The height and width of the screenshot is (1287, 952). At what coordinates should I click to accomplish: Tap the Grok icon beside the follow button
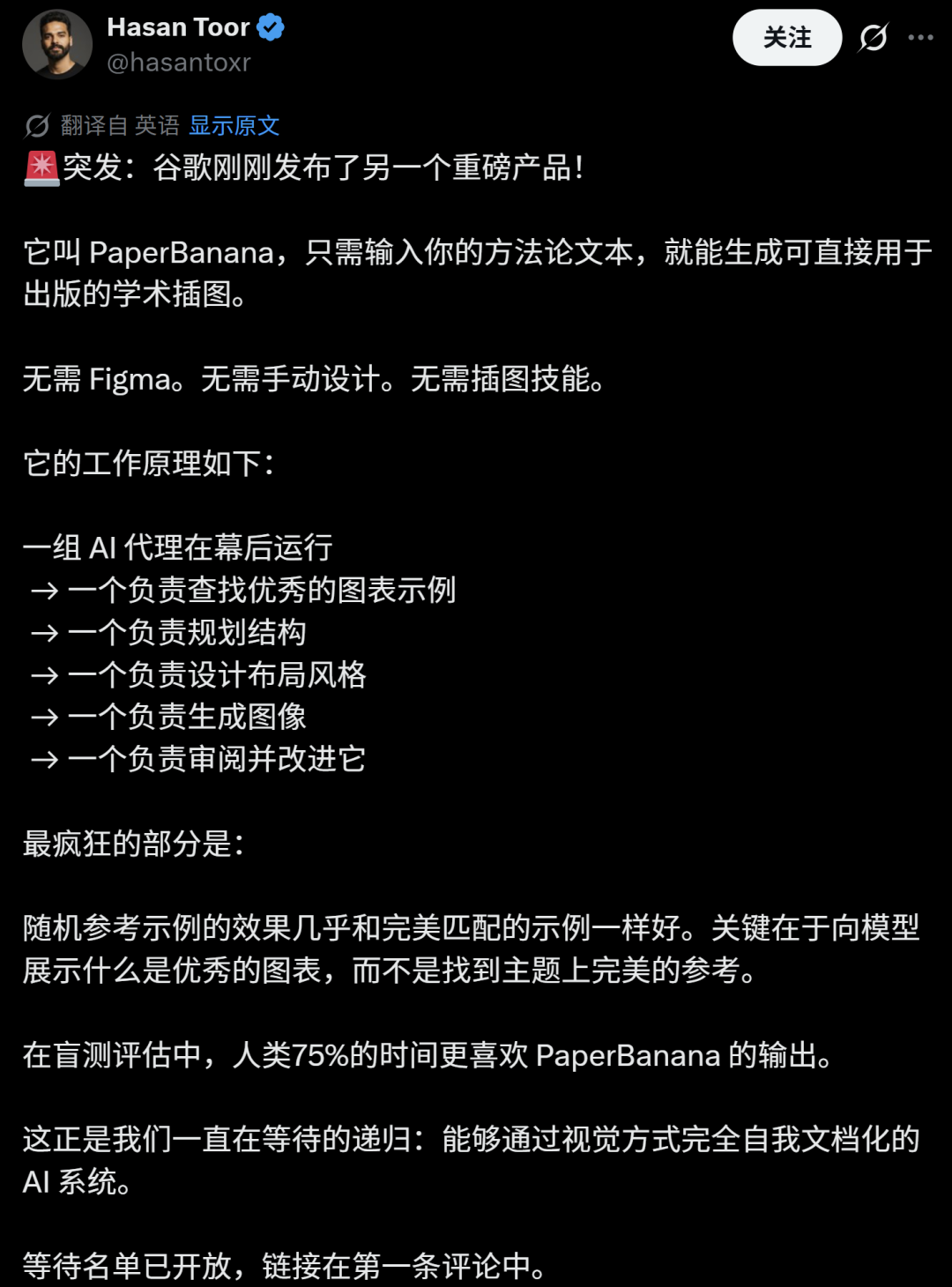tap(873, 38)
